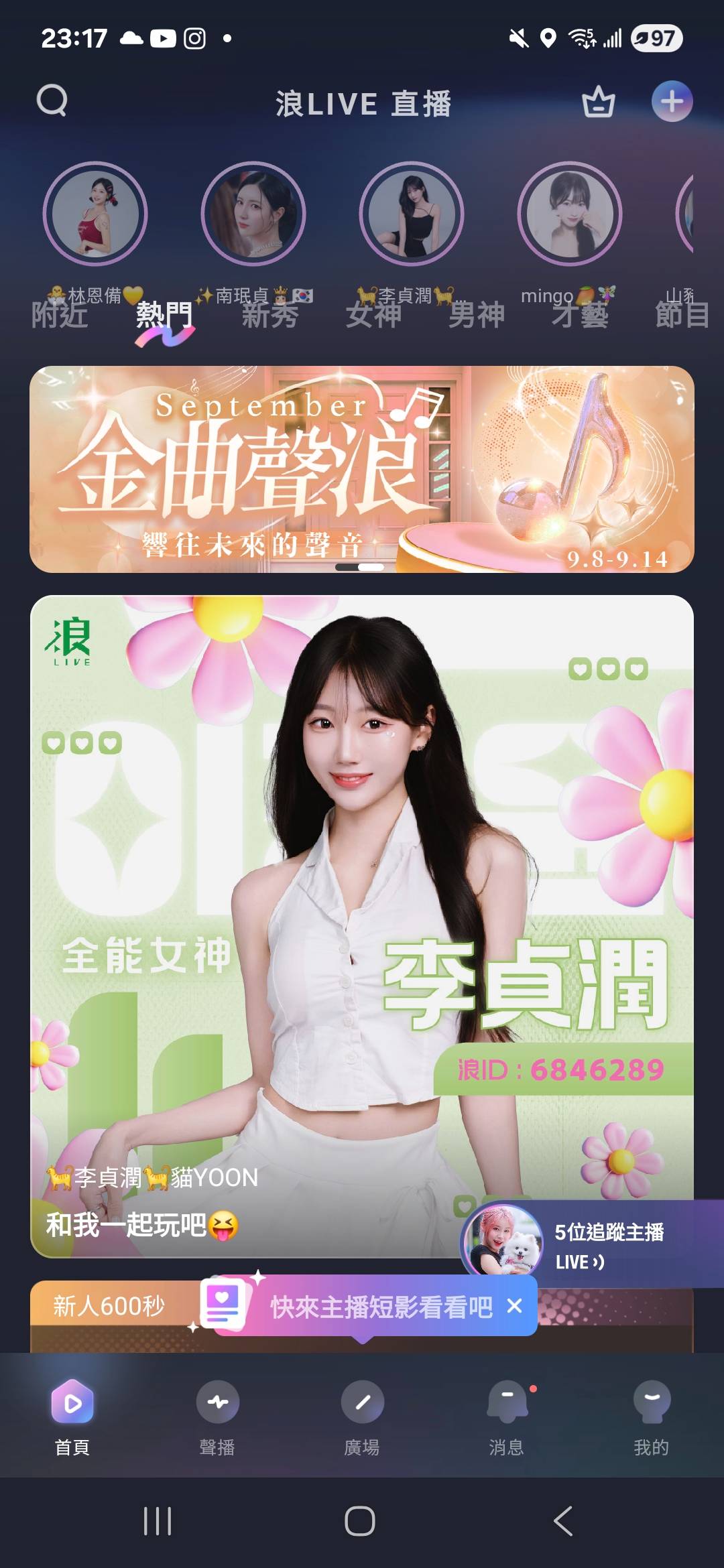Open the 我的 profile tab
Image resolution: width=724 pixels, height=1568 pixels.
(651, 1415)
